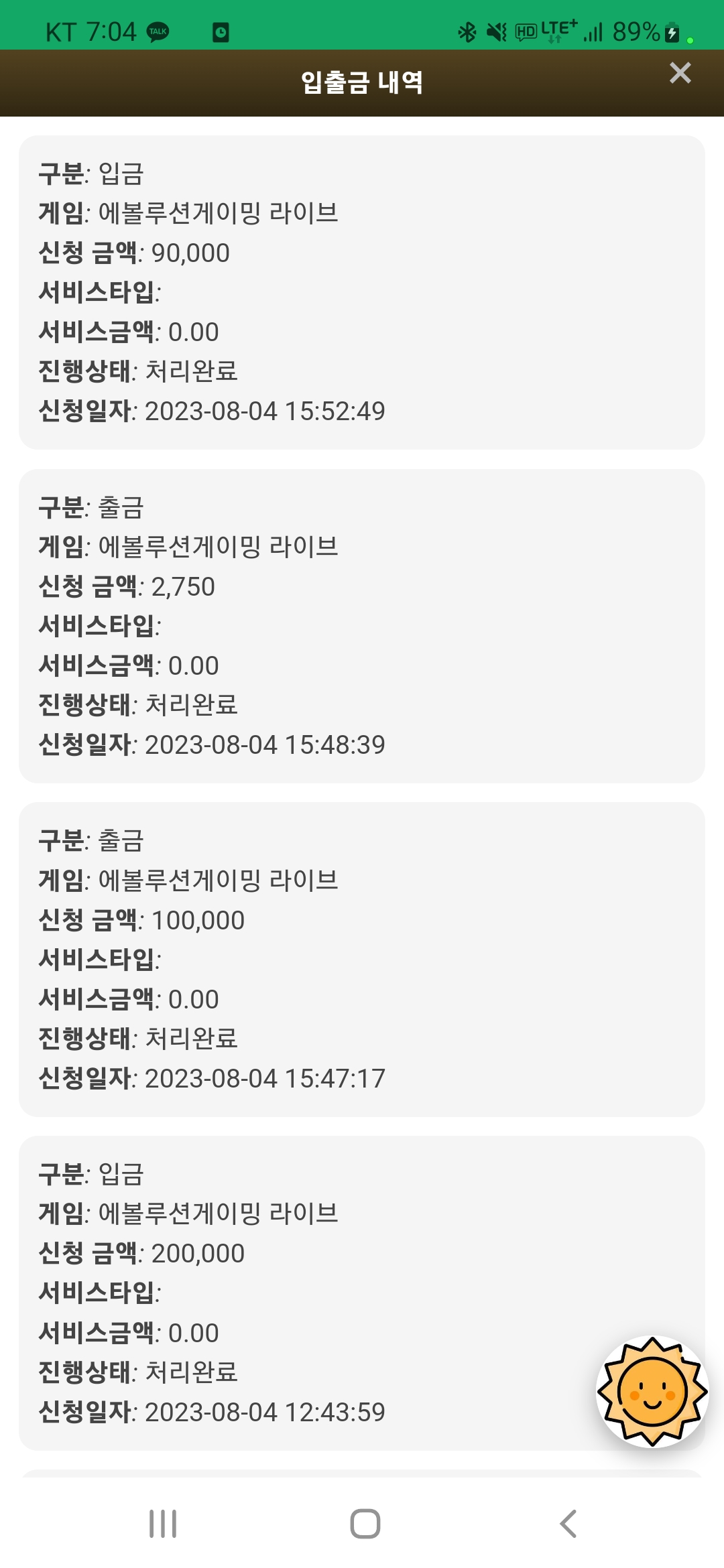
Task: Close the 입출금 내역 screen with X
Action: pyautogui.click(x=680, y=72)
